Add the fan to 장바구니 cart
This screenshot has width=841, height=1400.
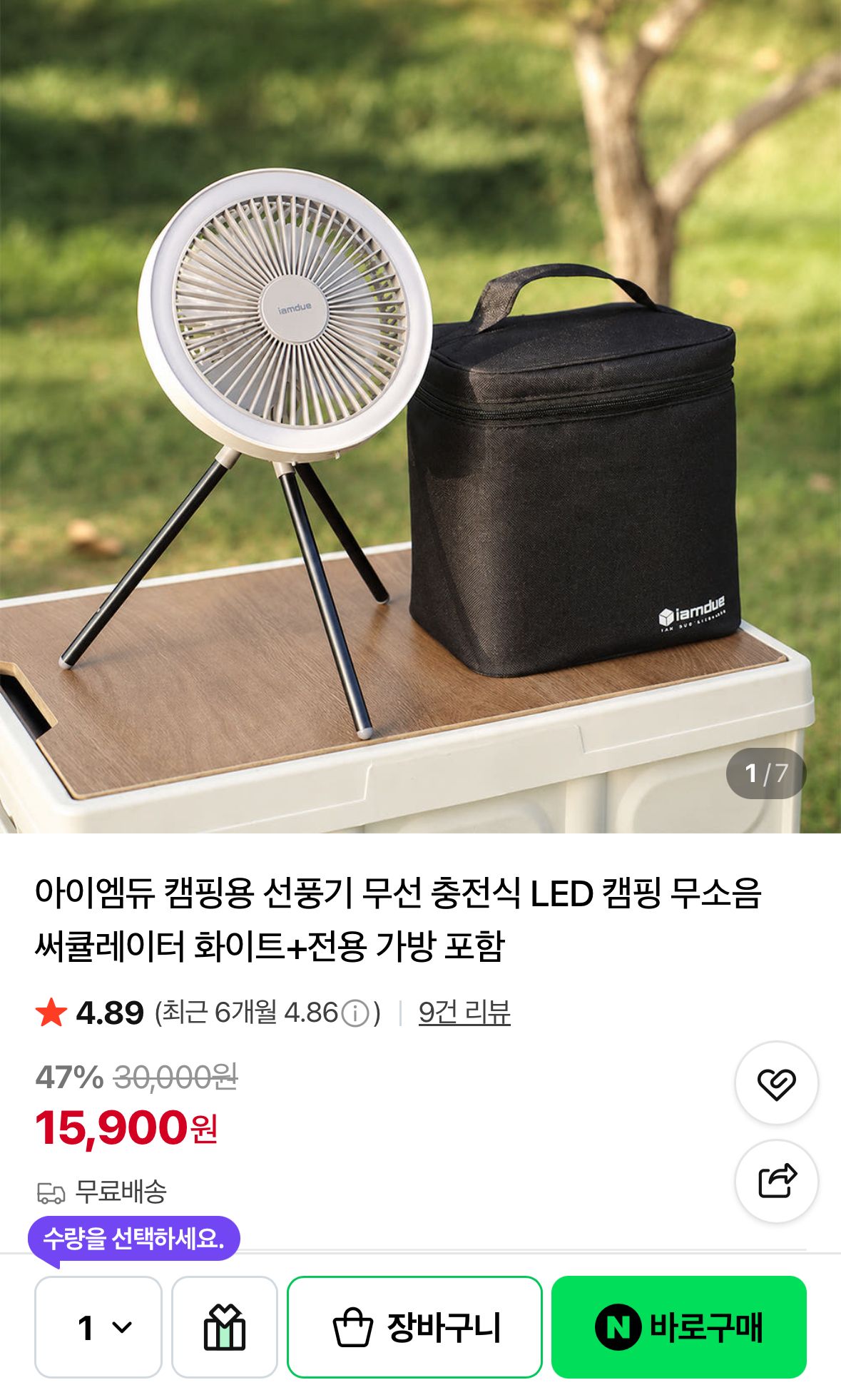[x=414, y=1327]
